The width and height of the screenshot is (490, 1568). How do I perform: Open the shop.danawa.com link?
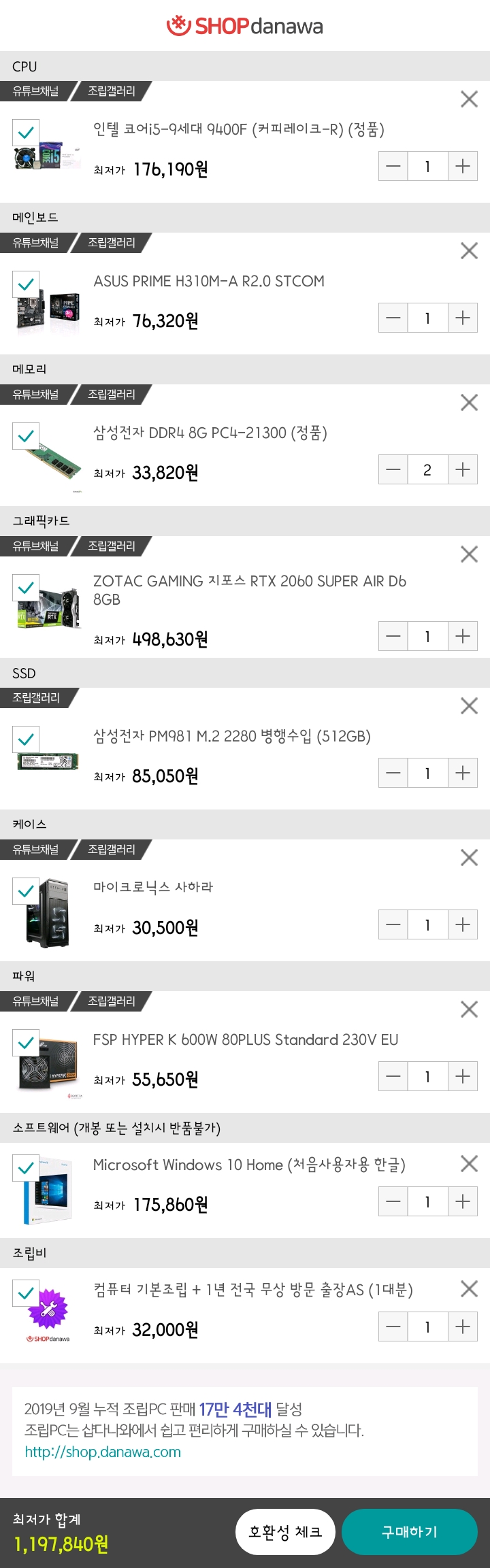[x=103, y=1452]
